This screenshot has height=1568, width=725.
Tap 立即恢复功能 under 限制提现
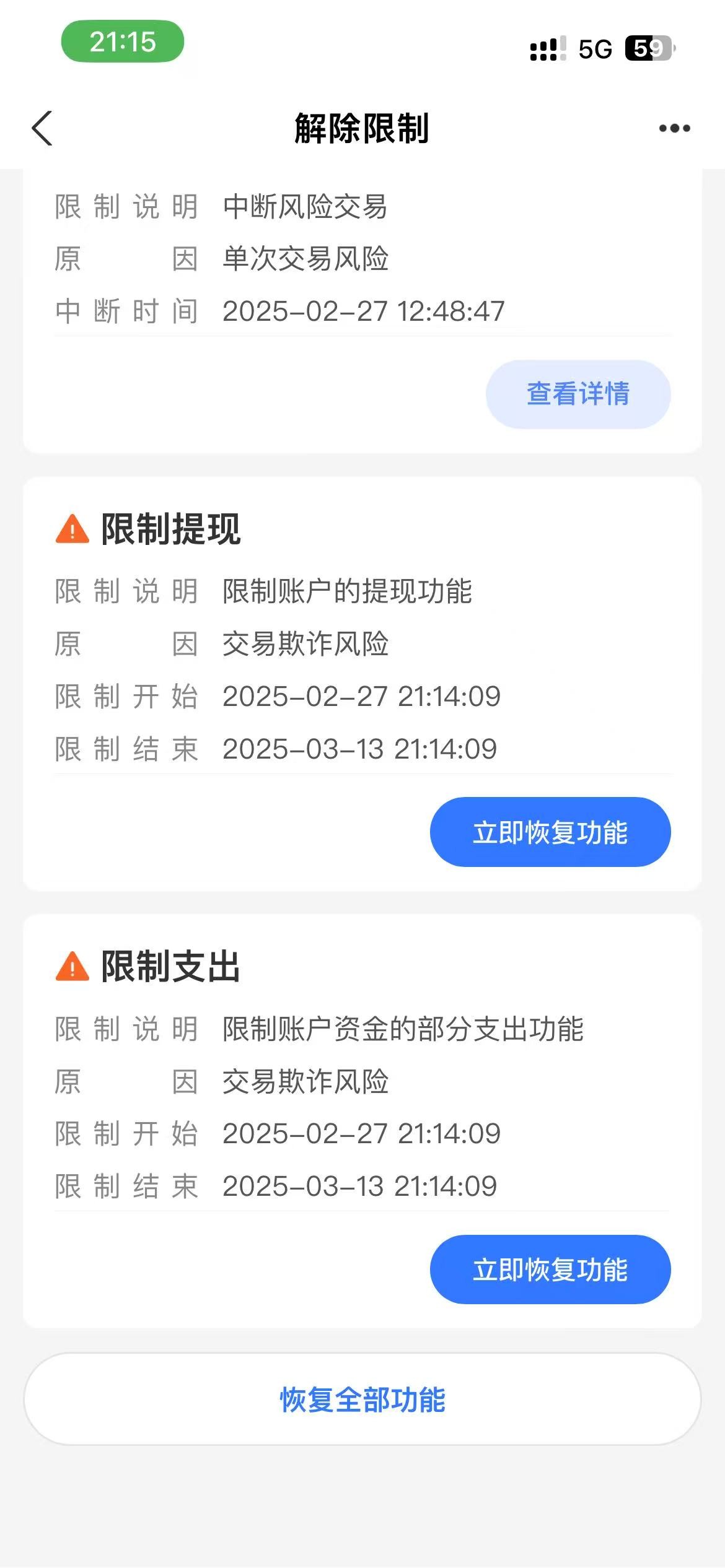(550, 832)
